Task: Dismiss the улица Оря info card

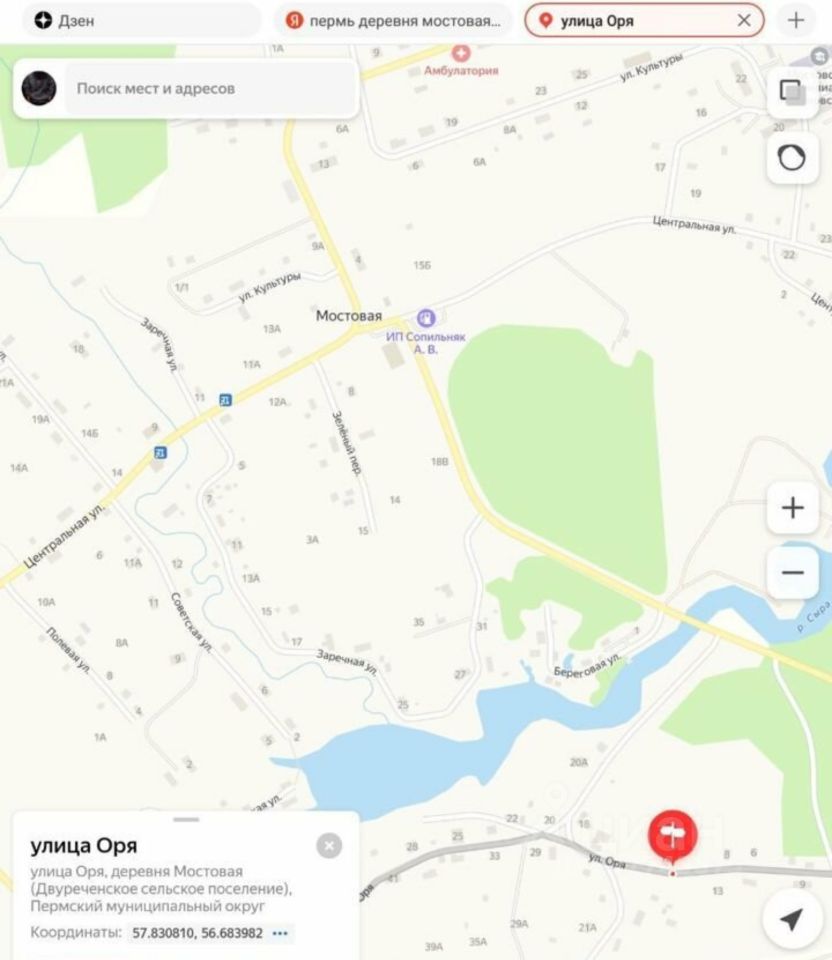Action: (329, 846)
